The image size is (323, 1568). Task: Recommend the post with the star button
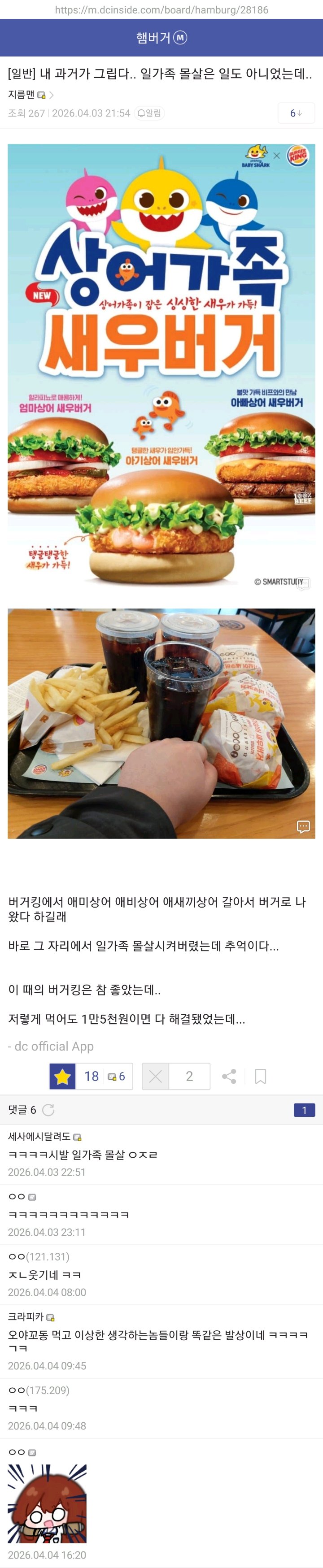(62, 1077)
